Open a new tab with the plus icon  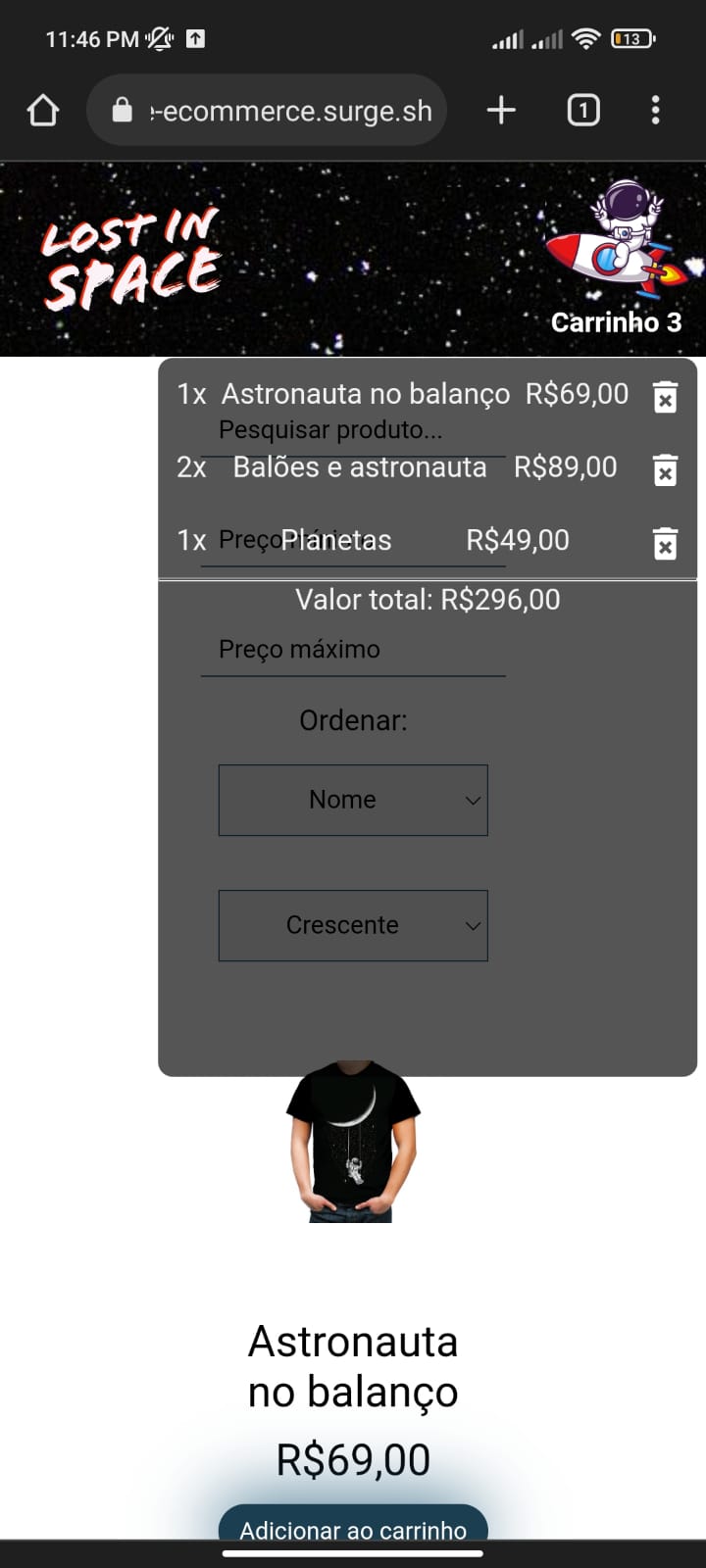500,110
